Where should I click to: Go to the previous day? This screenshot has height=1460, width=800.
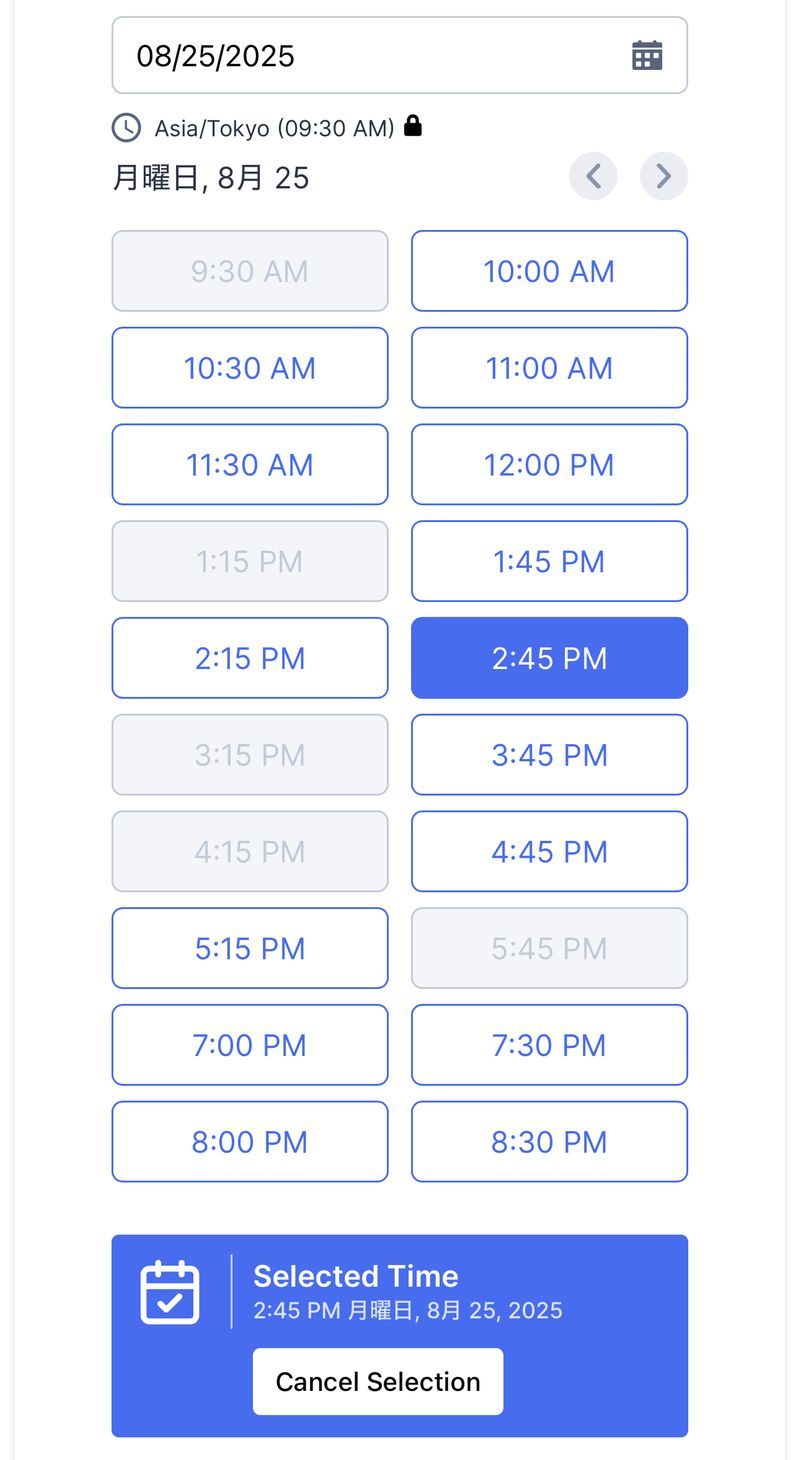click(593, 177)
